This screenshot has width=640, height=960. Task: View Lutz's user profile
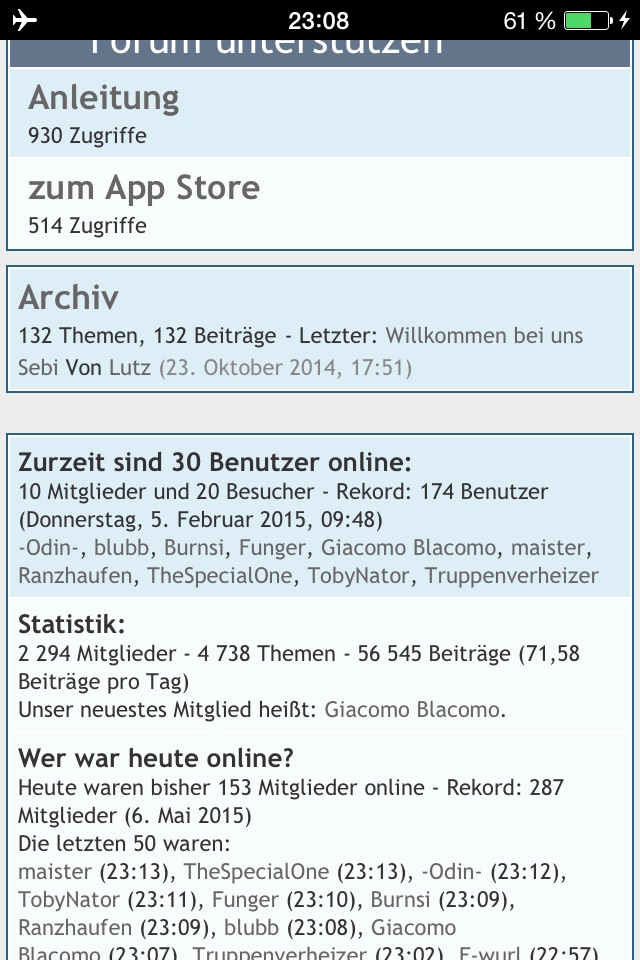[x=128, y=367]
